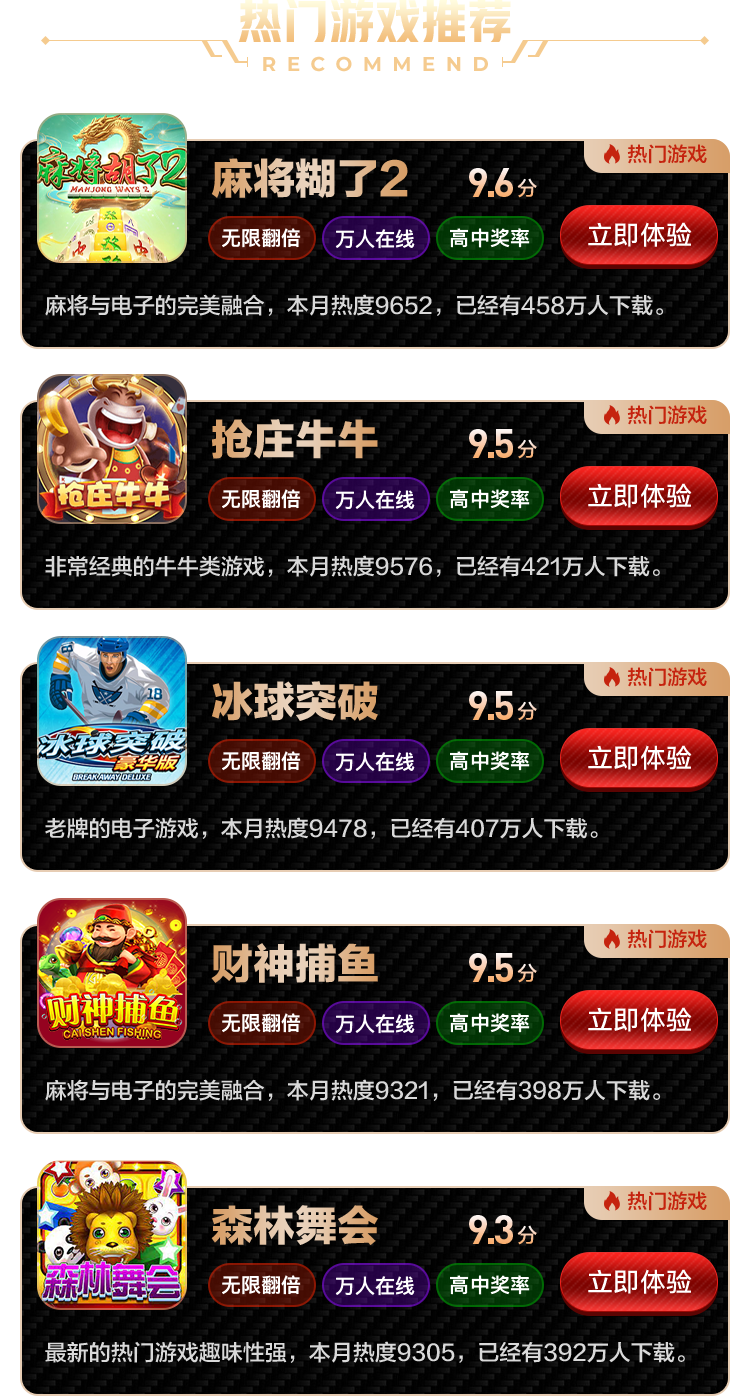Hit 立即体验 for 森林舞会
Image resolution: width=750 pixels, height=1396 pixels.
click(639, 1283)
